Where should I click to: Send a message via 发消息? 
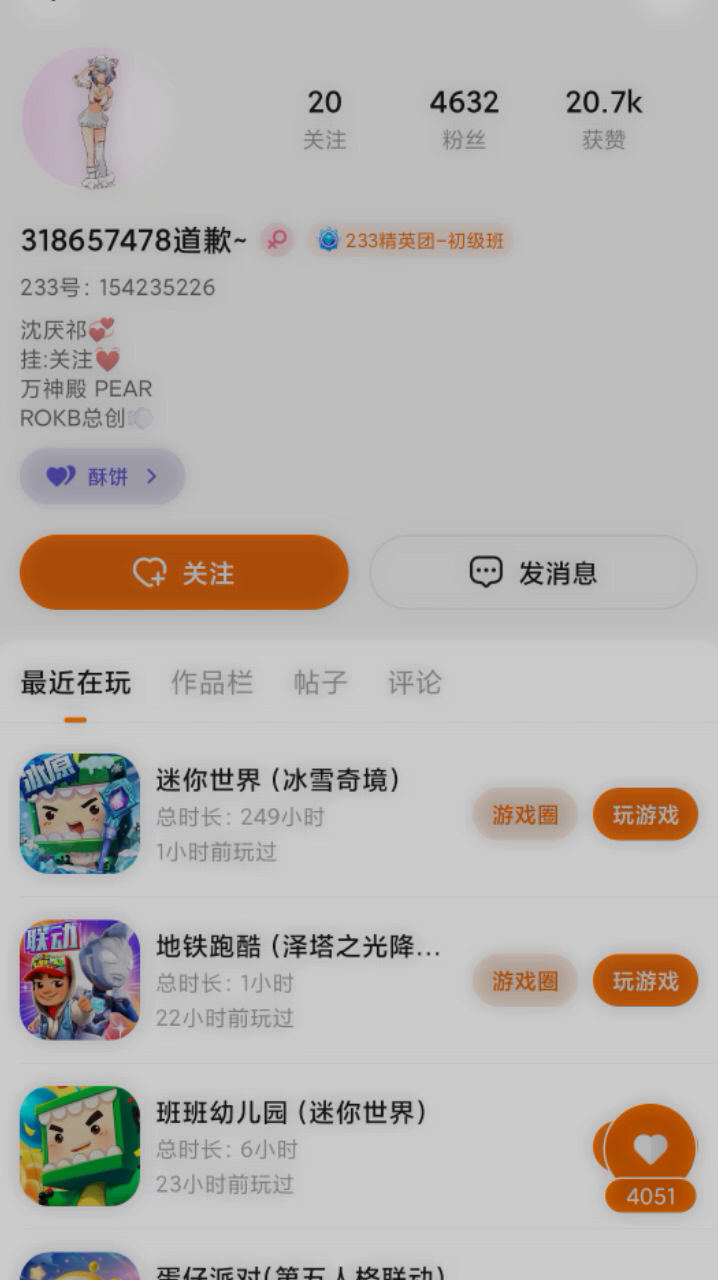pos(533,572)
